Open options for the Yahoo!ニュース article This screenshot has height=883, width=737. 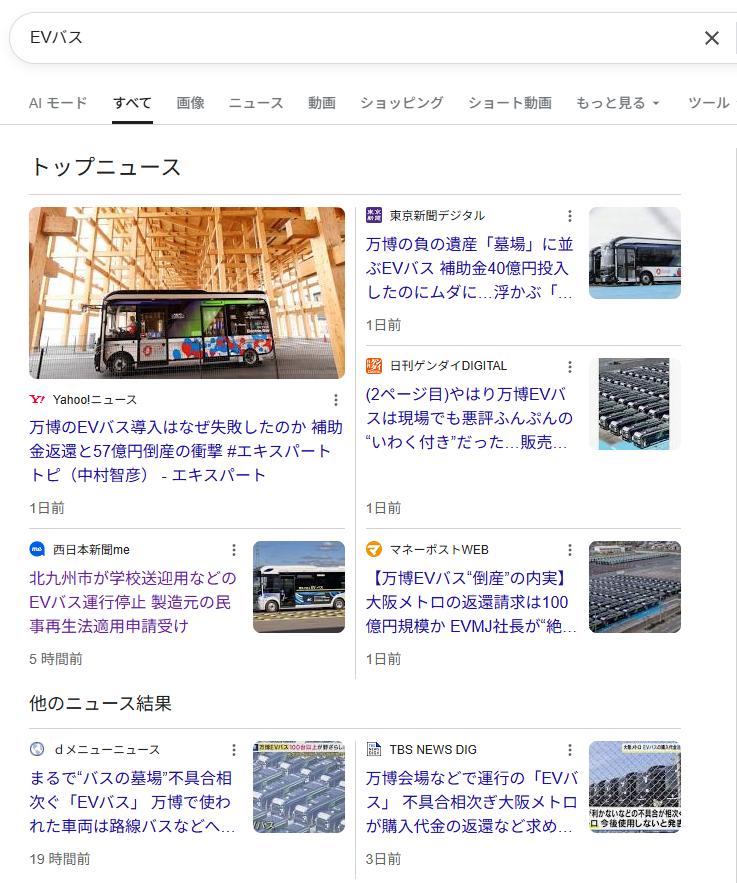coord(335,400)
